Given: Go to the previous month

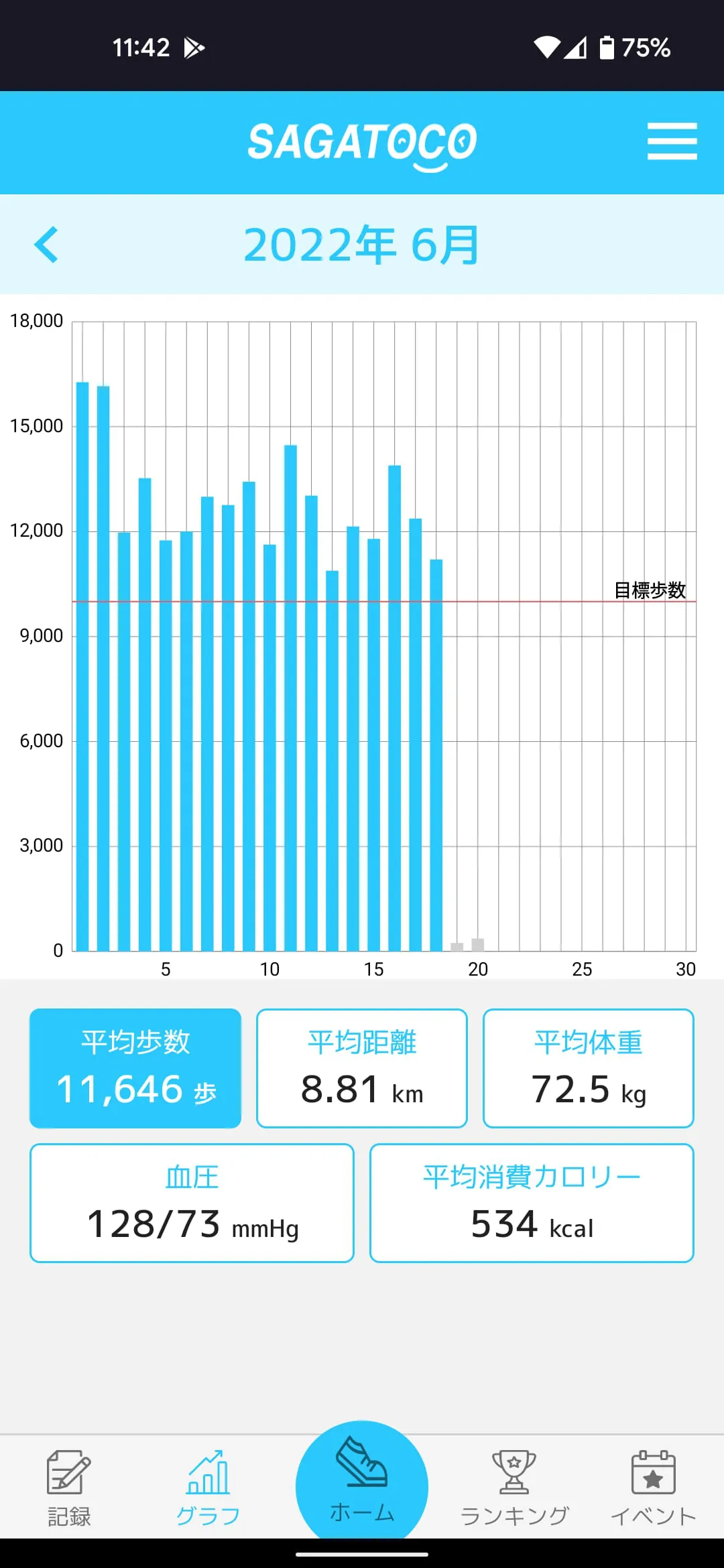Looking at the screenshot, I should 46,245.
